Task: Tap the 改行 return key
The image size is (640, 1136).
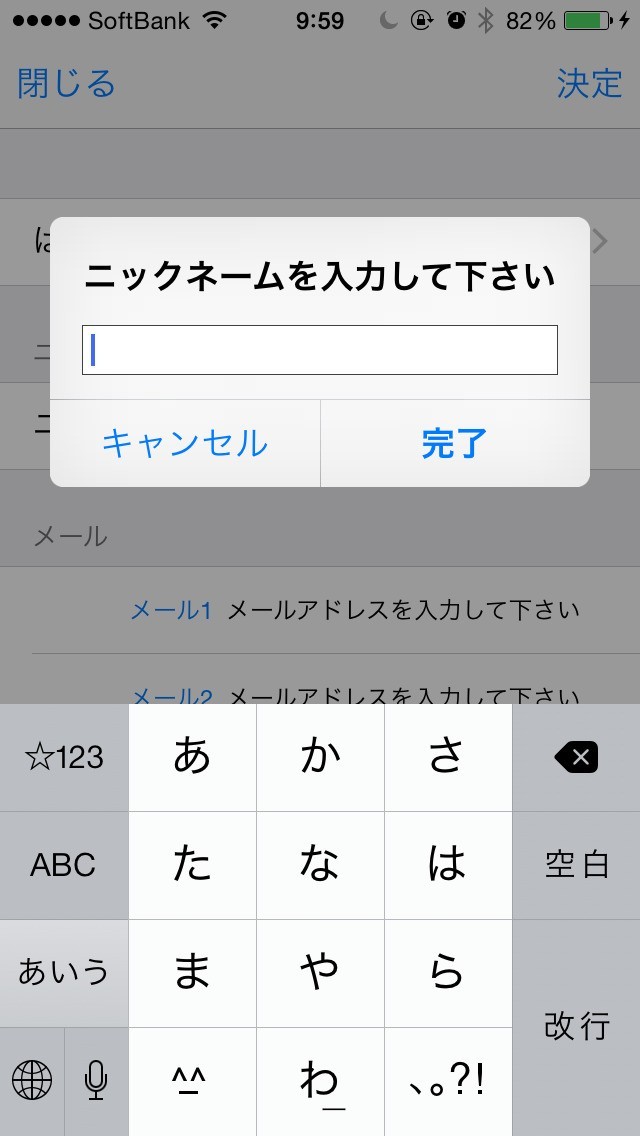Action: (576, 1026)
